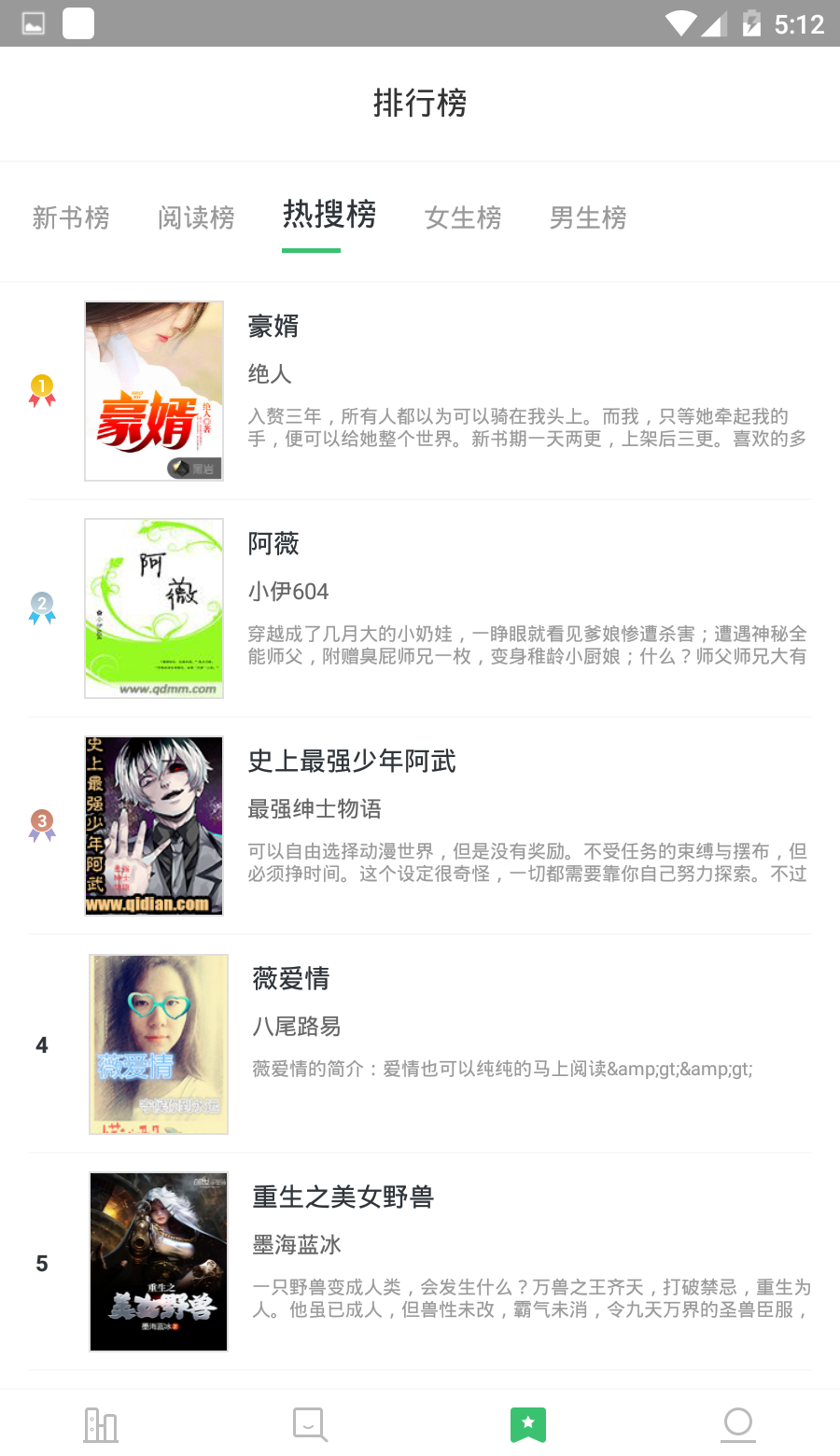Switch to the 新书榜 tab
This screenshot has width=840, height=1456.
(x=71, y=218)
